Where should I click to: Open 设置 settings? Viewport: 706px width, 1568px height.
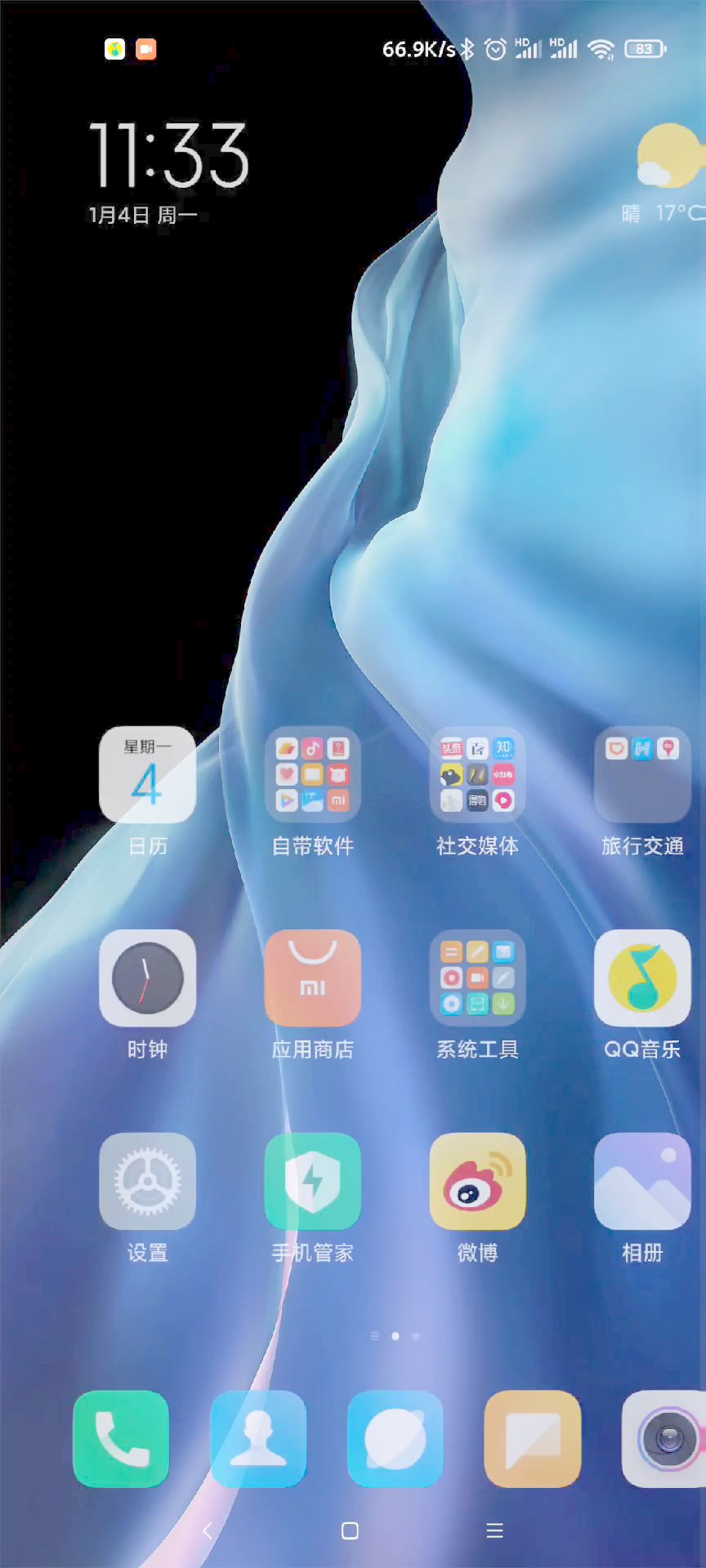pos(147,1181)
